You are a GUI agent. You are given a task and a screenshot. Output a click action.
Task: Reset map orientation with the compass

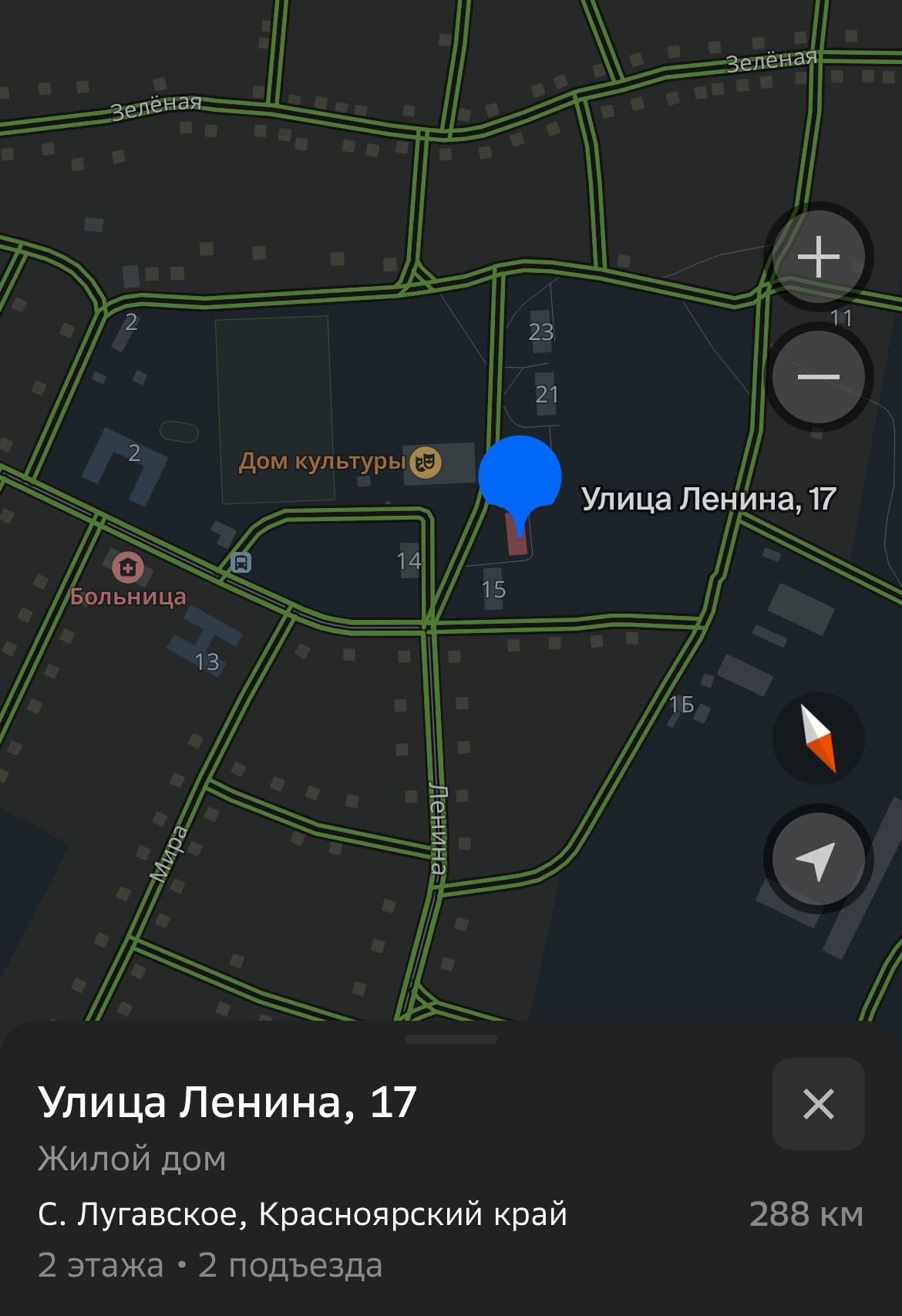click(818, 738)
